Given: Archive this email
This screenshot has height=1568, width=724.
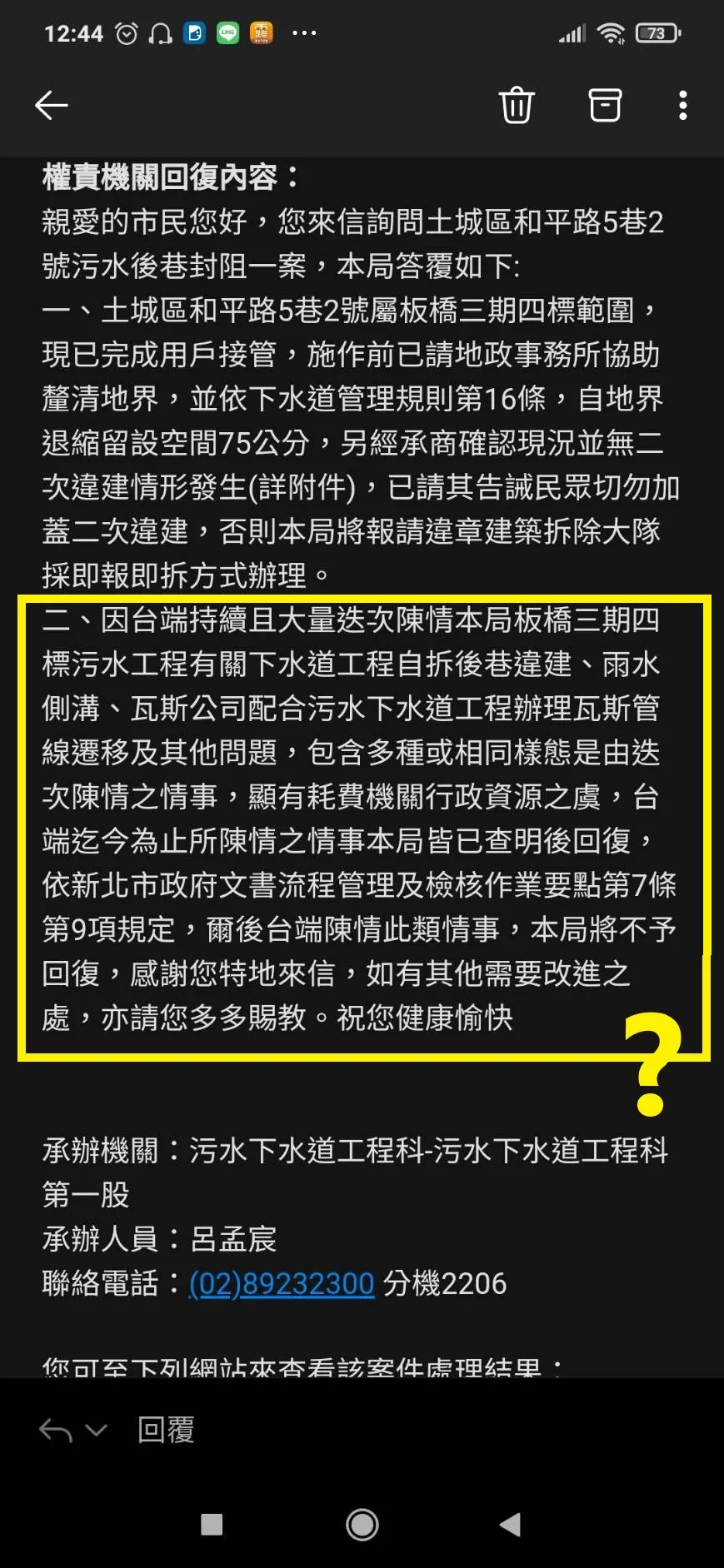Looking at the screenshot, I should coord(605,106).
